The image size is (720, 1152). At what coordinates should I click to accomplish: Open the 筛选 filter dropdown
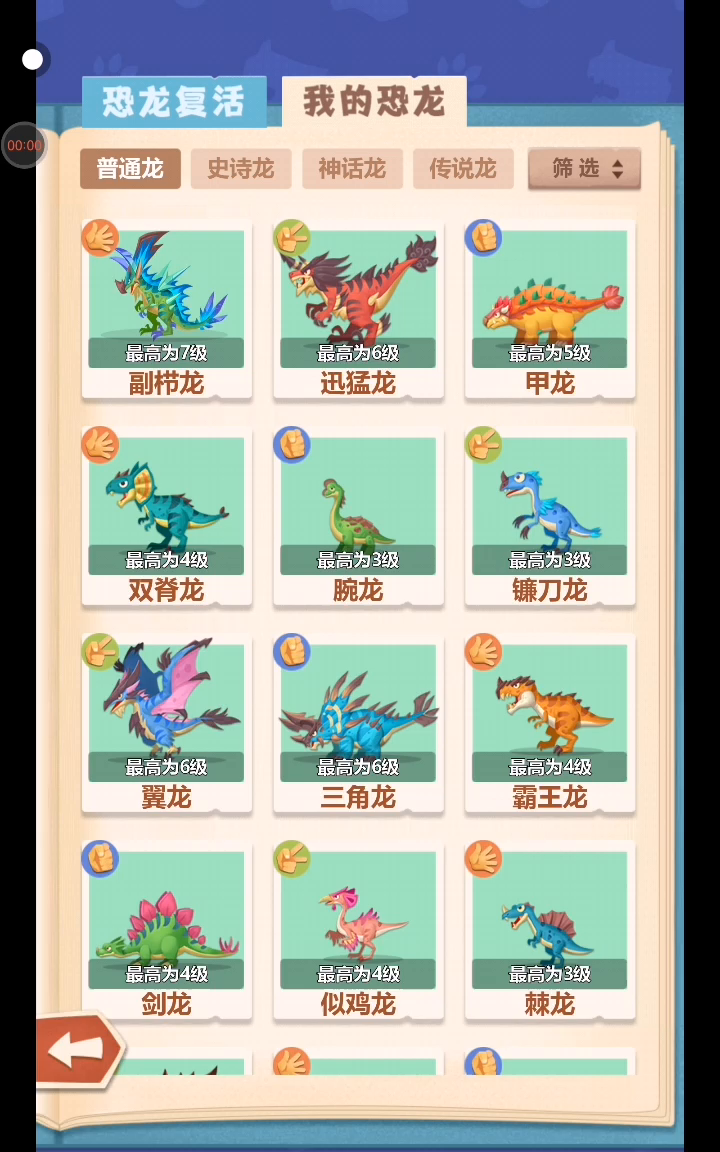[x=585, y=169]
